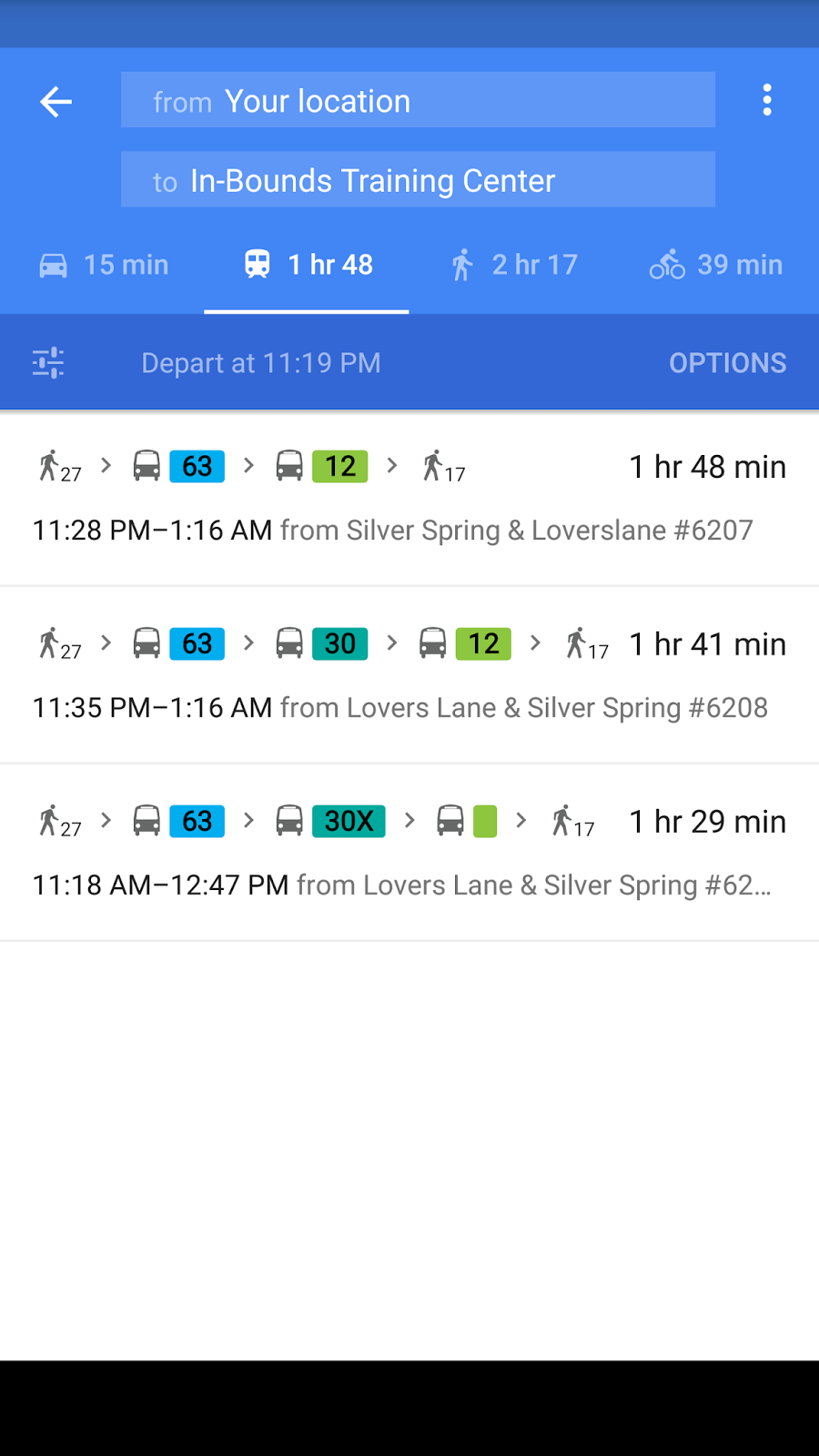The width and height of the screenshot is (819, 1456).
Task: Choose the 1 hr 41 min route
Action: tap(409, 675)
